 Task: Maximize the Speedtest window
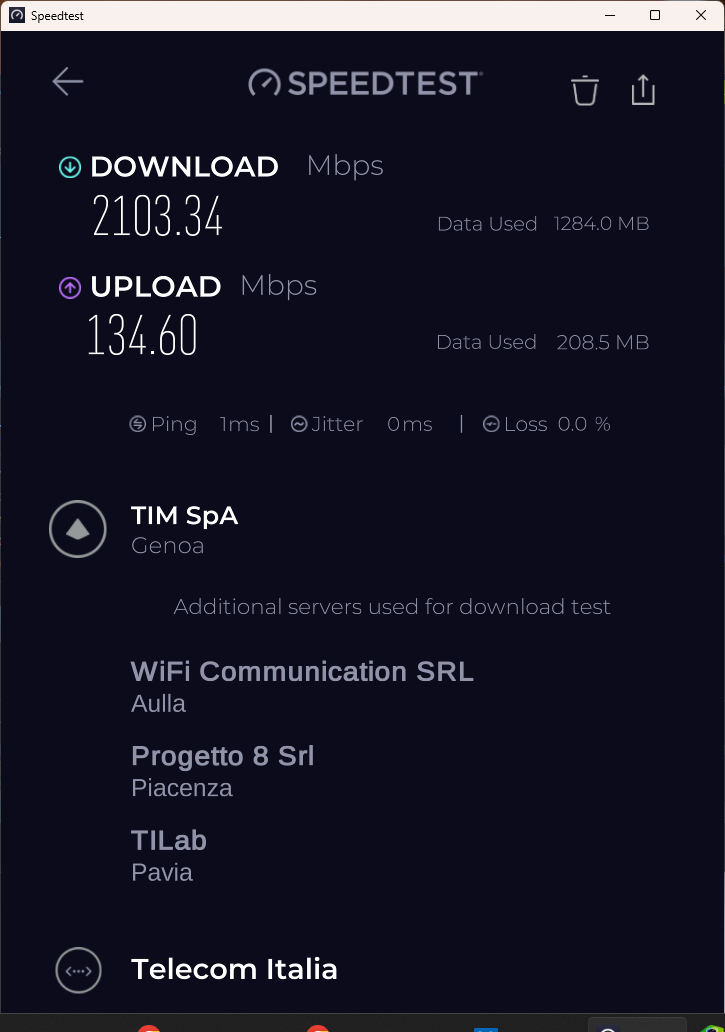click(655, 15)
